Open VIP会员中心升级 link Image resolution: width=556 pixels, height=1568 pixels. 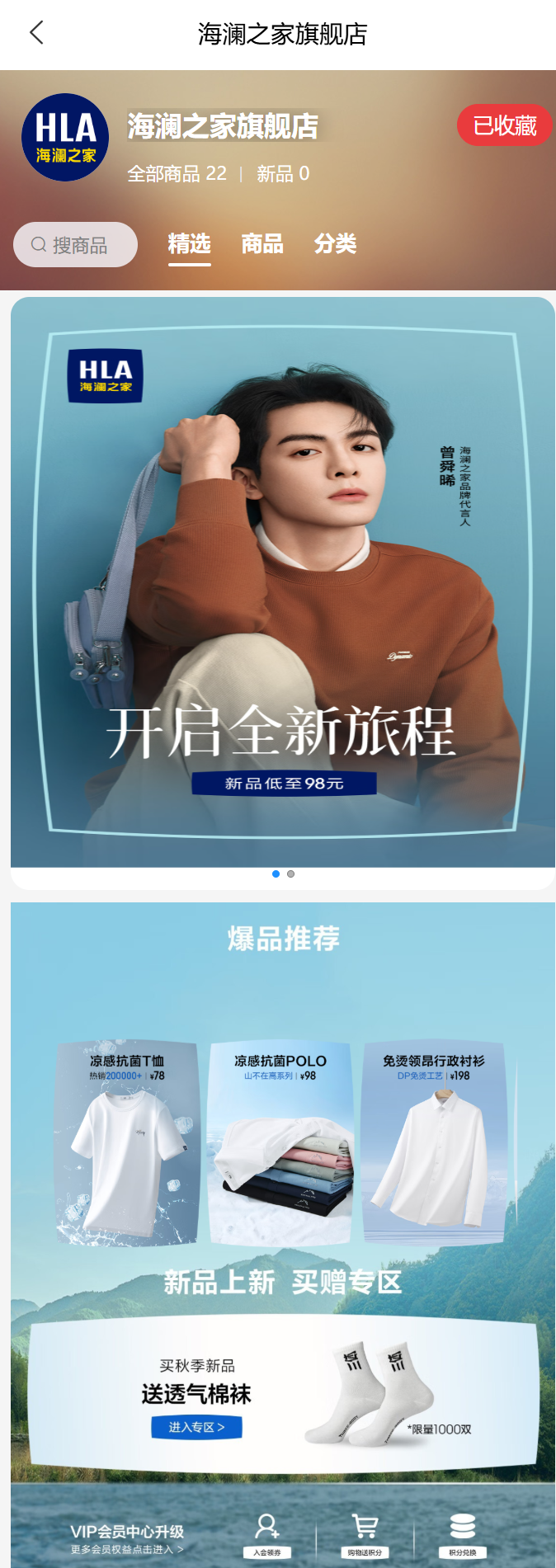(x=127, y=1538)
